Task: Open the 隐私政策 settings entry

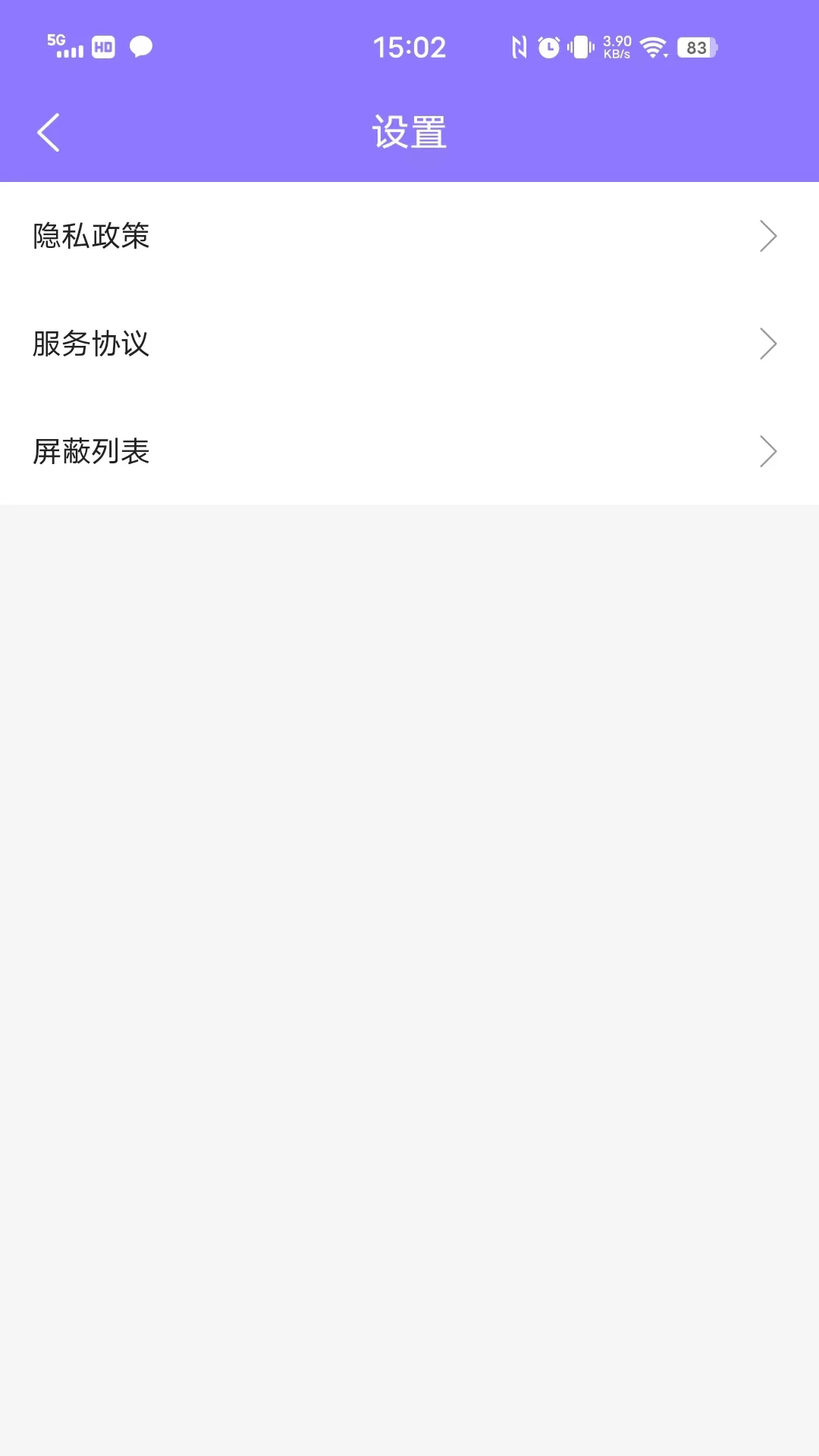Action: pos(90,236)
